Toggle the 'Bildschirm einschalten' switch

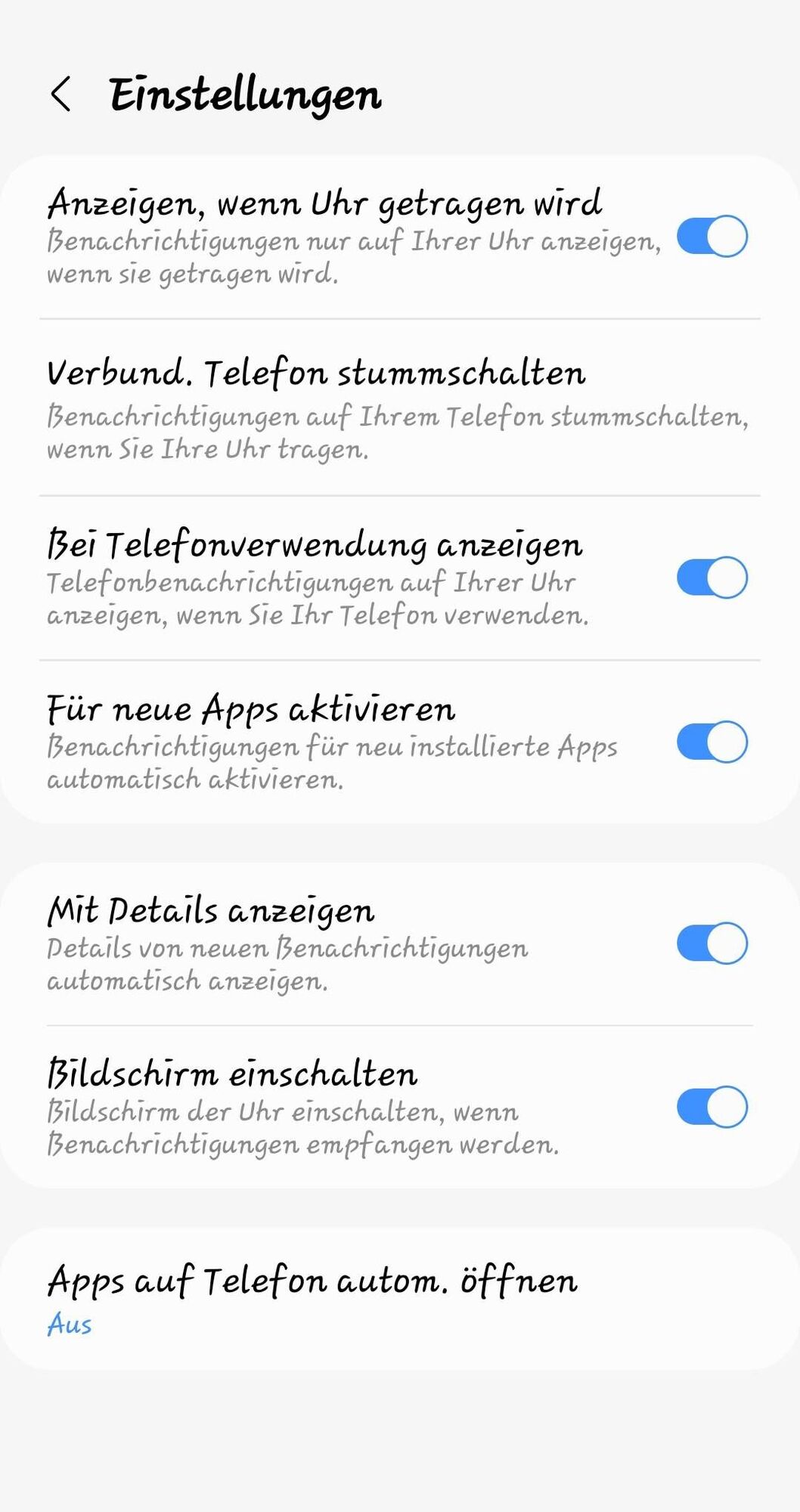pos(712,1107)
